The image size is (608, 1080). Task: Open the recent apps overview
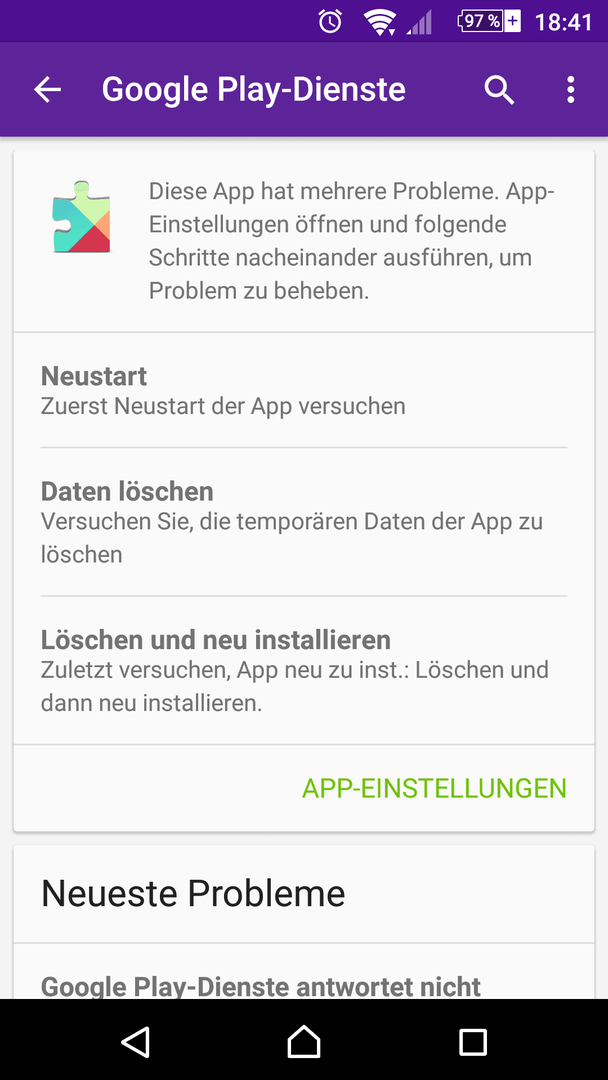(473, 1041)
